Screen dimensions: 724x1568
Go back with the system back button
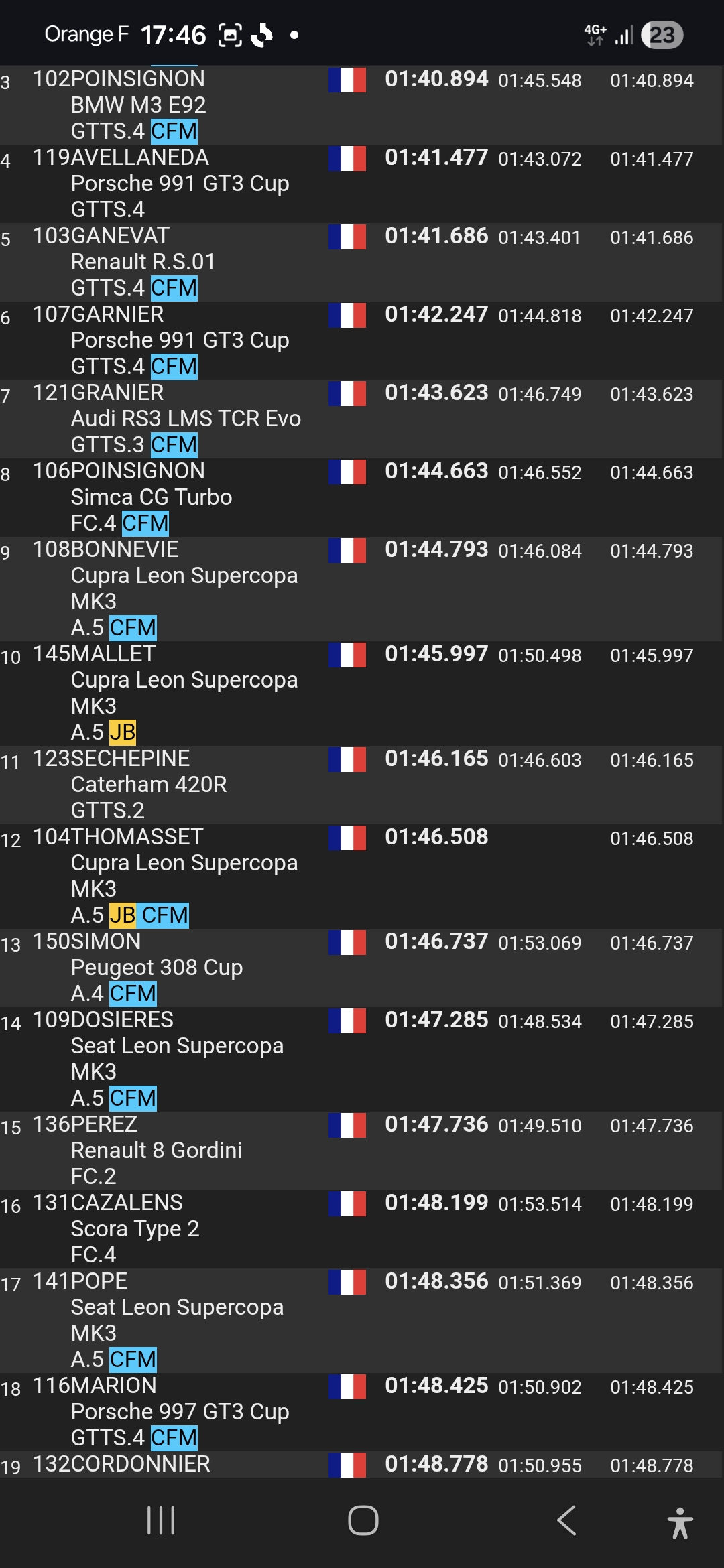[566, 1520]
